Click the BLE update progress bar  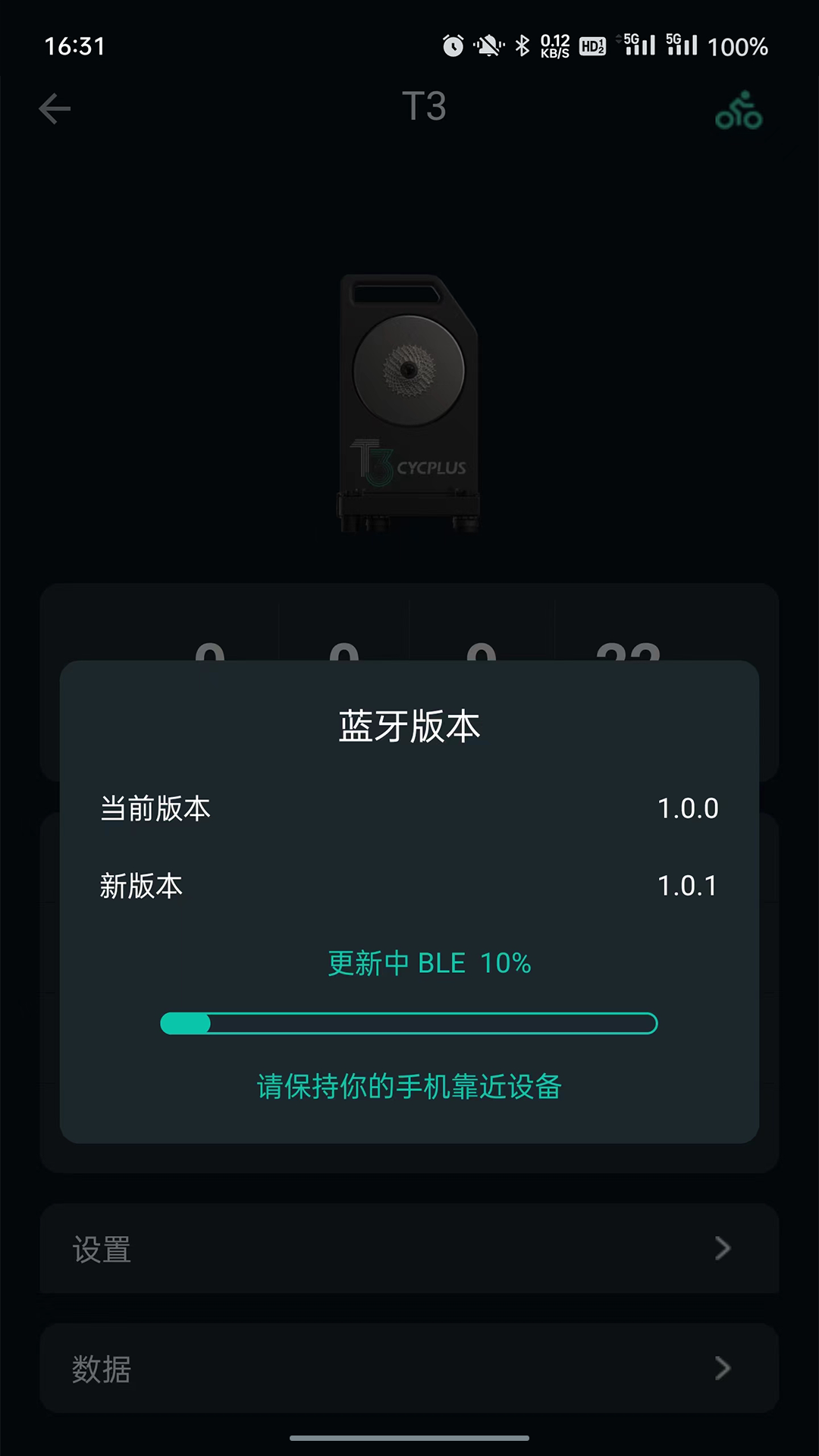tap(409, 1024)
